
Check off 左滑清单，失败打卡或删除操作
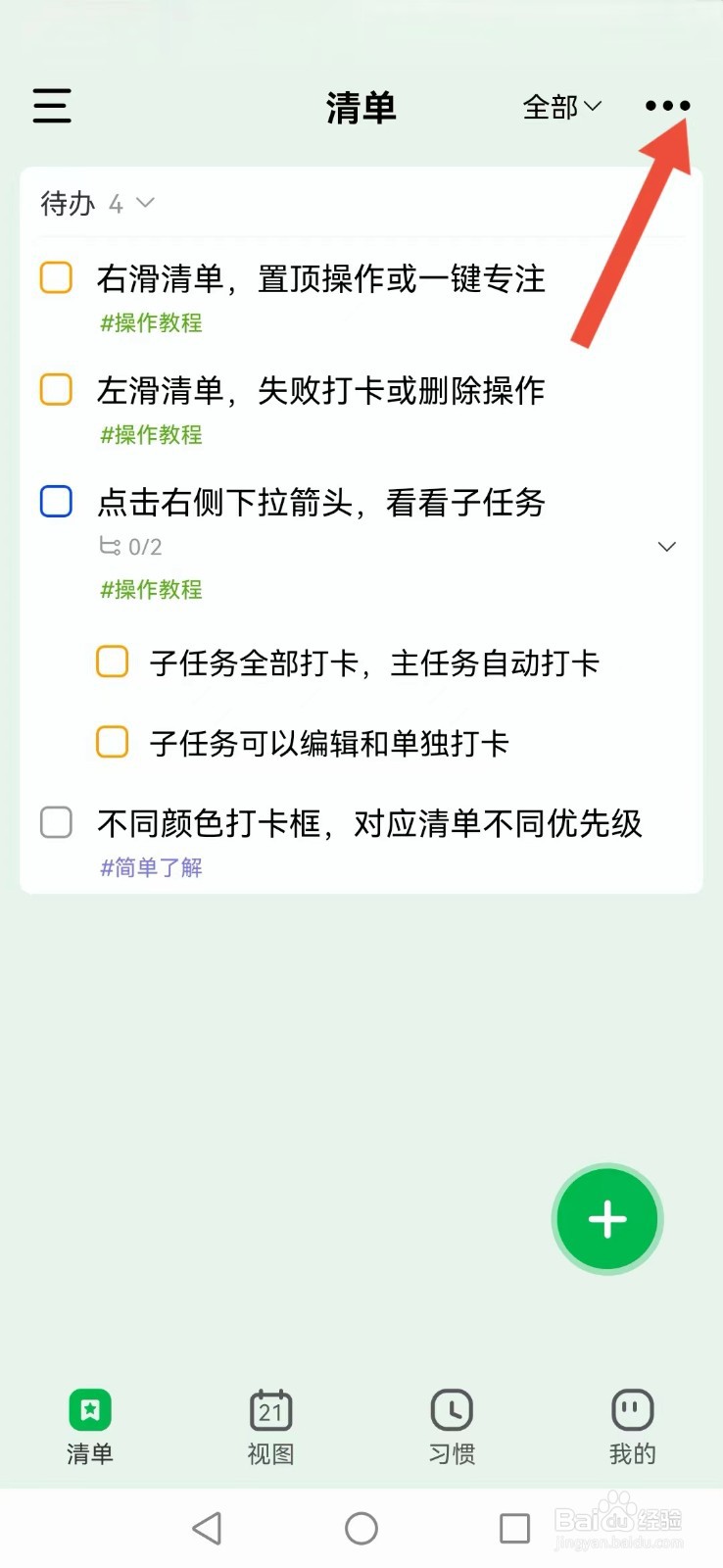[x=56, y=389]
